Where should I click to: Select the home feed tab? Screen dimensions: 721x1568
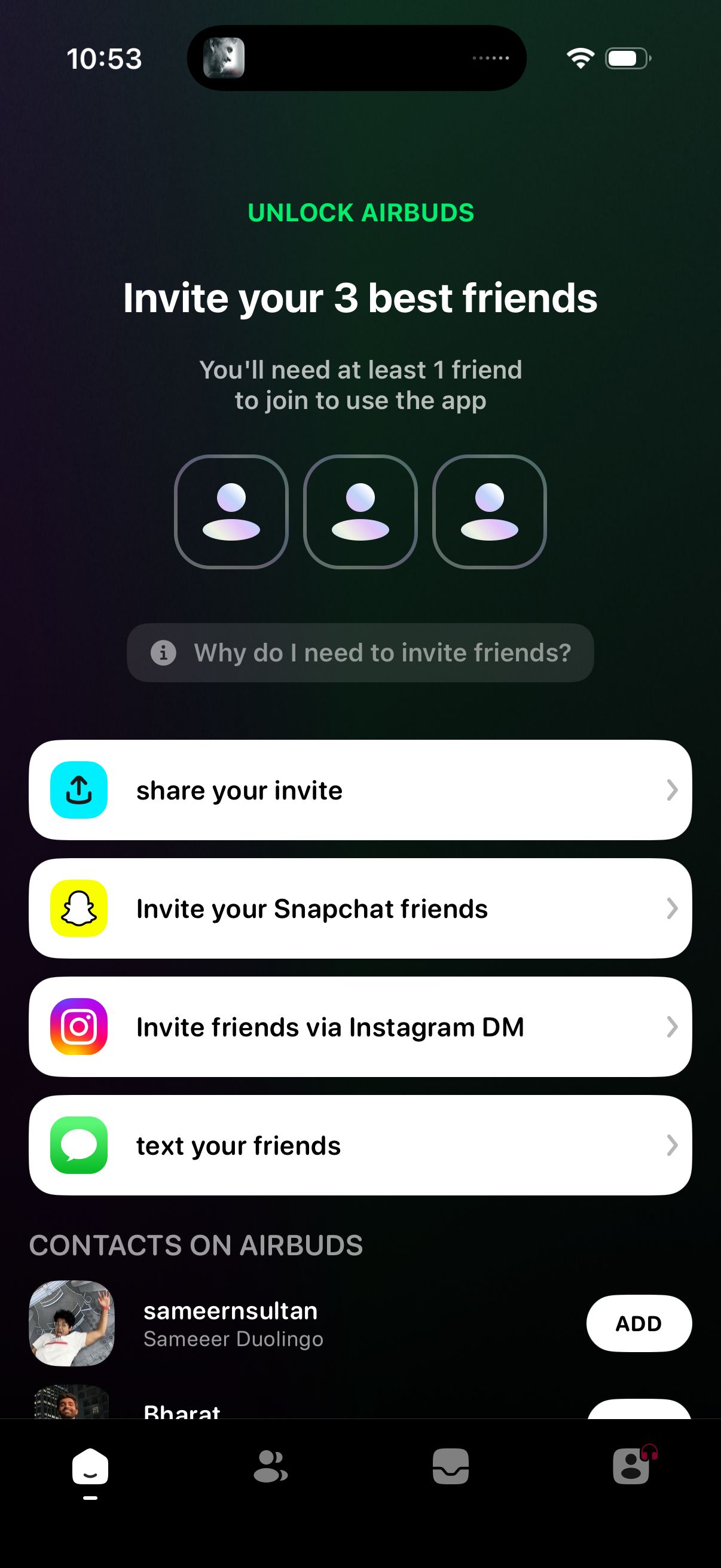click(x=90, y=1466)
